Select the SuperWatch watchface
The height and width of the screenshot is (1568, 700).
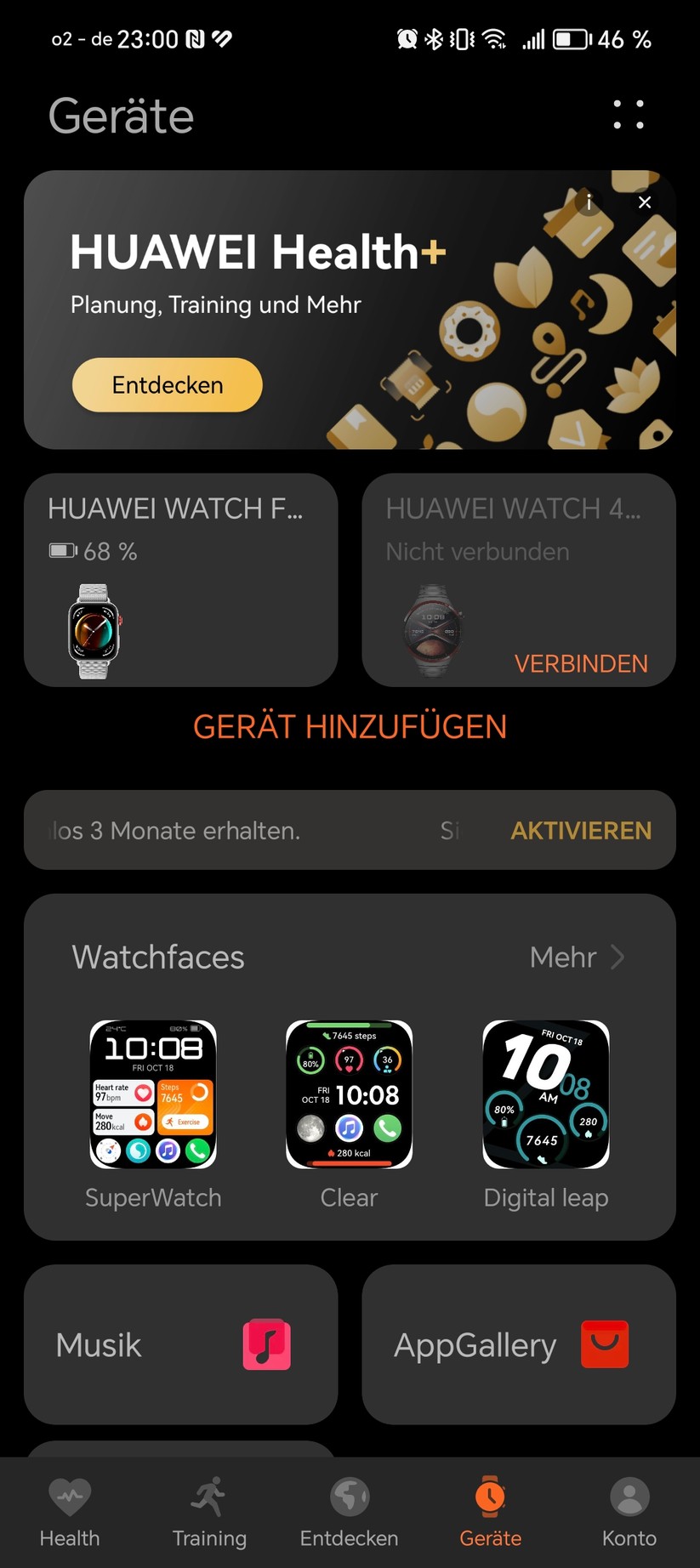153,1094
